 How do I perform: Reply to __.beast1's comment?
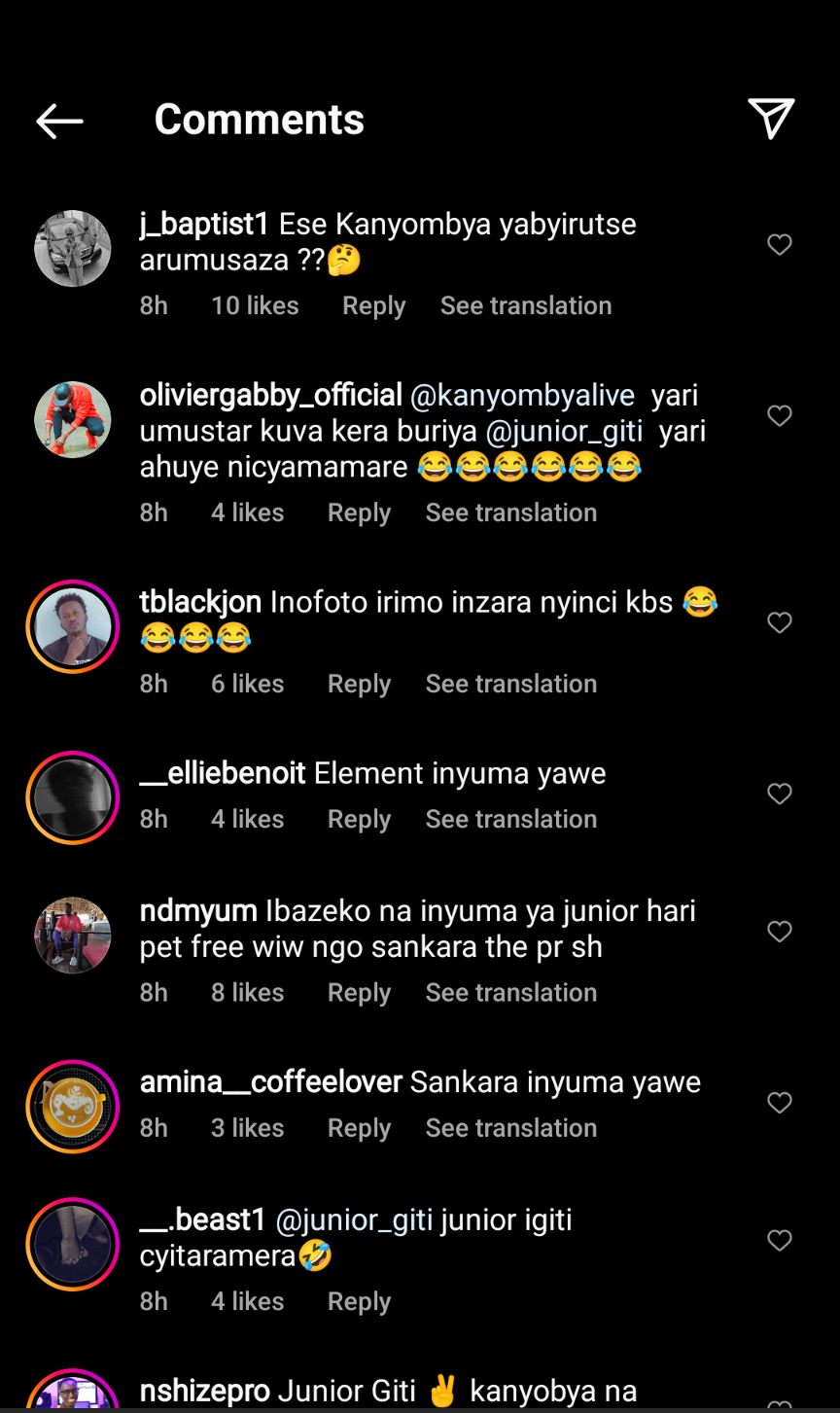click(359, 1301)
